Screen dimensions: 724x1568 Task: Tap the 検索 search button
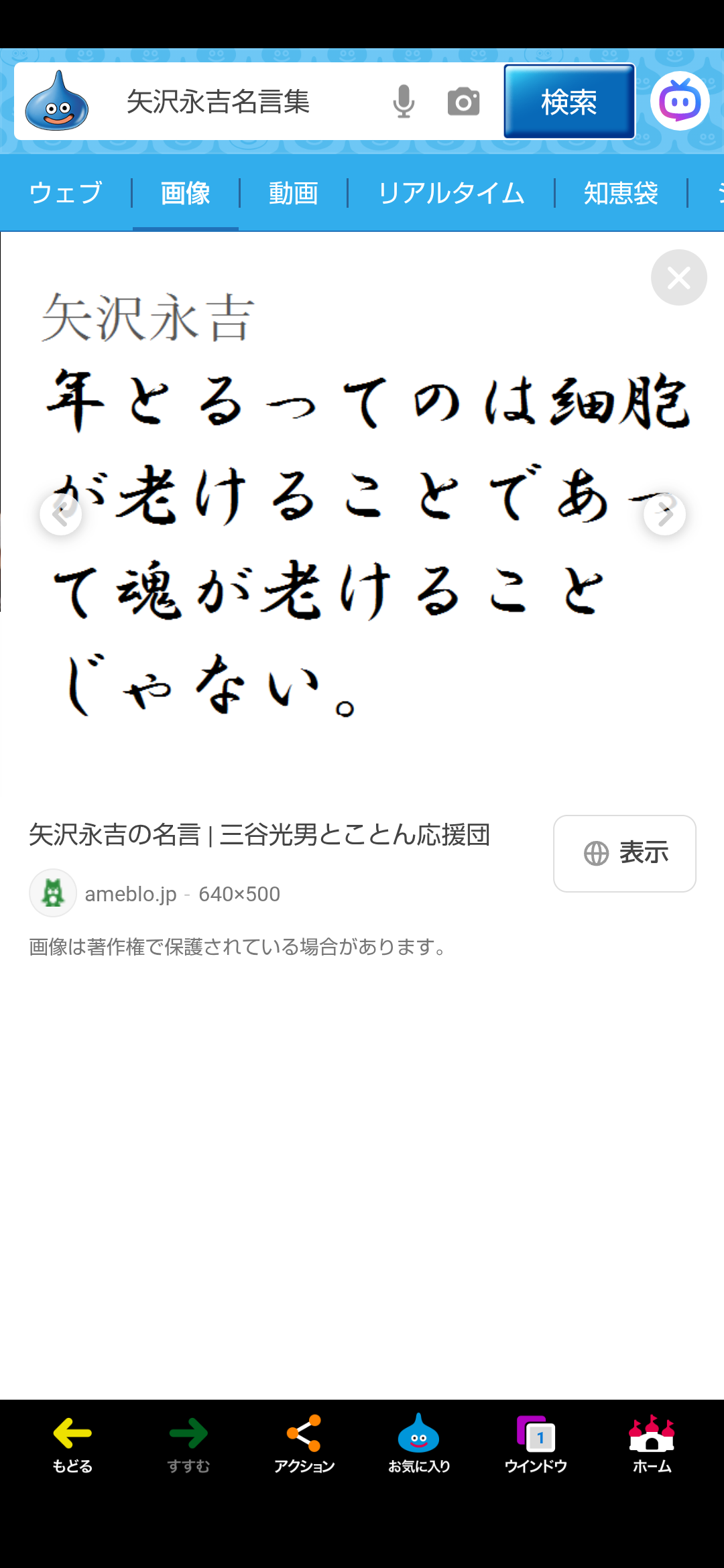(569, 102)
